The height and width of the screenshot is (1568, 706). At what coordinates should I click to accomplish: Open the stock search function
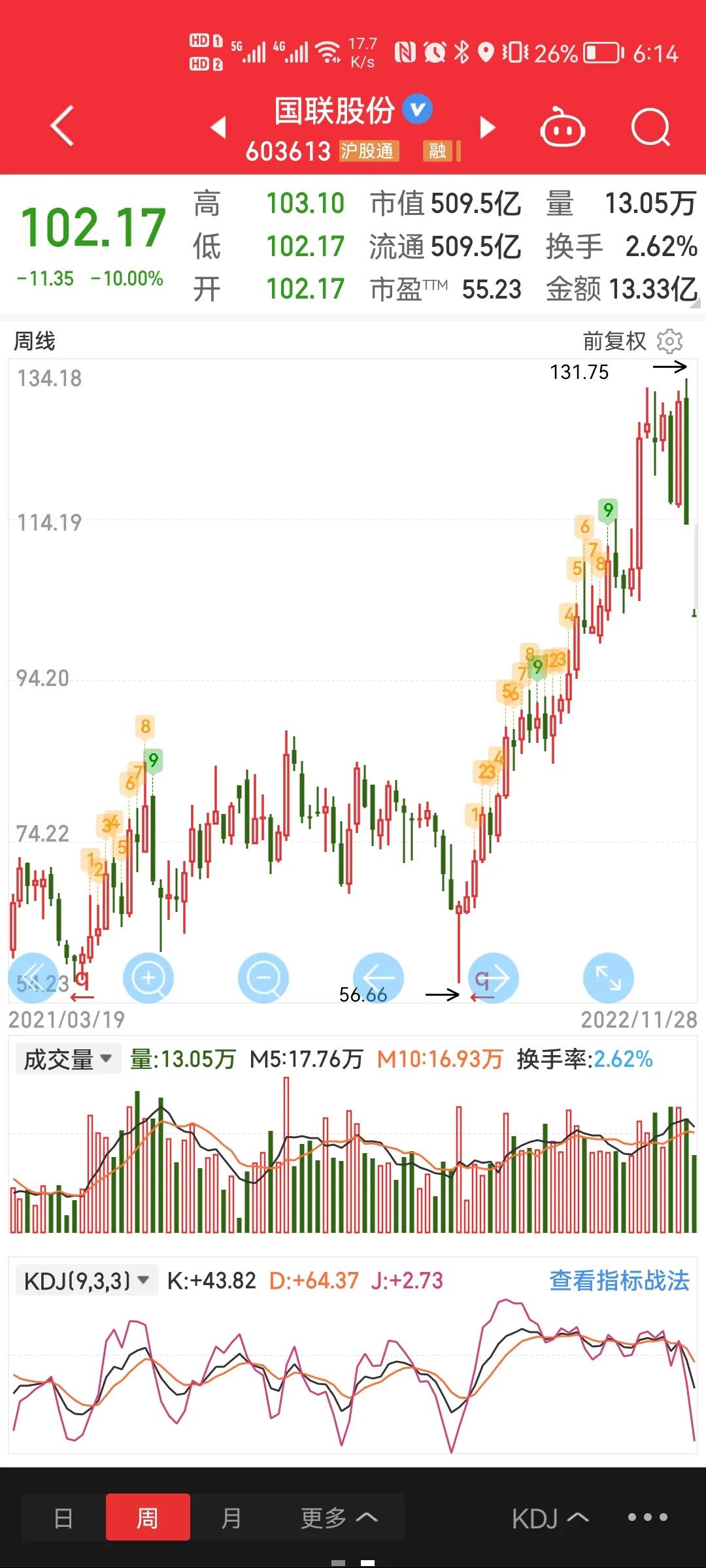[x=649, y=127]
